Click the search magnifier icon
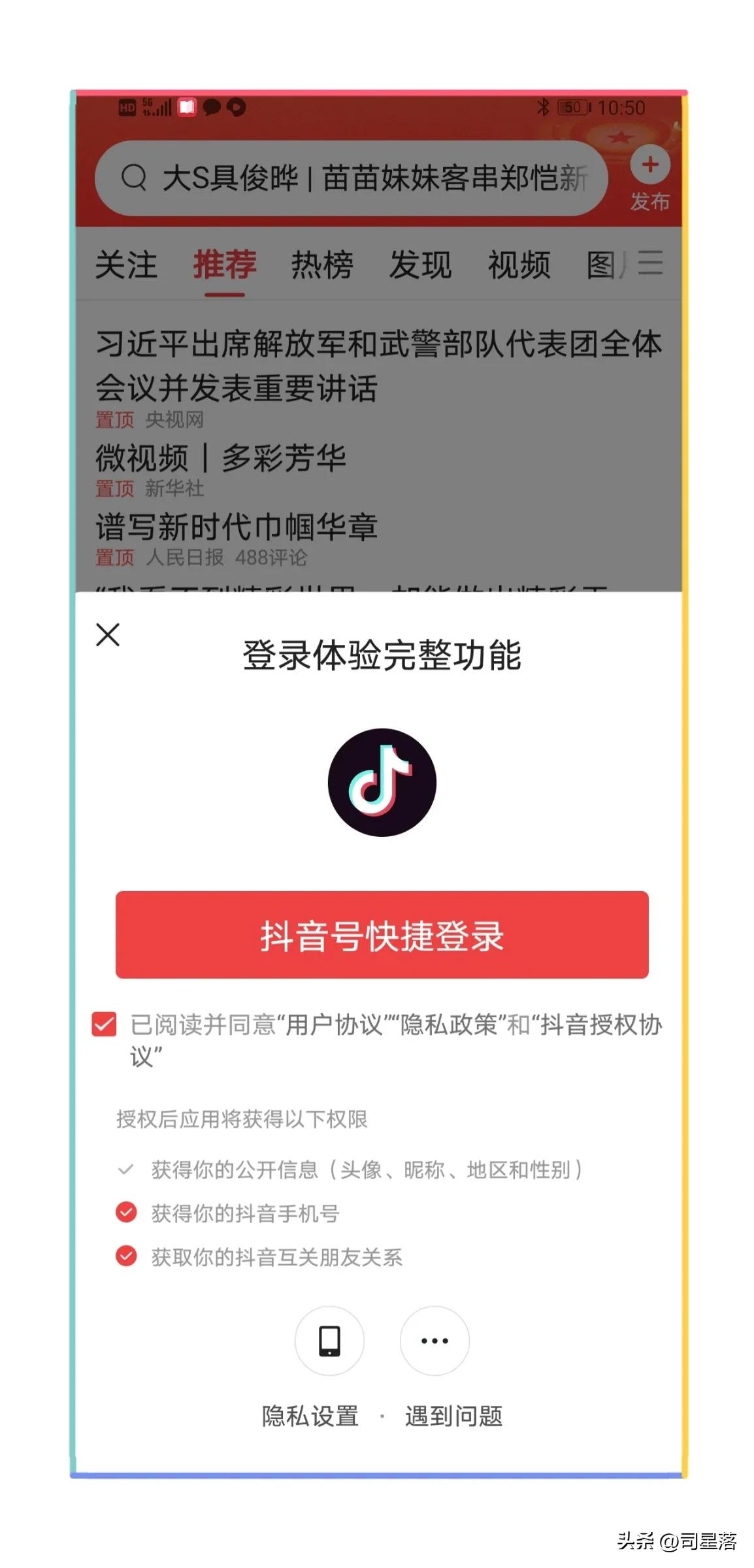The image size is (754, 1568). (x=134, y=177)
